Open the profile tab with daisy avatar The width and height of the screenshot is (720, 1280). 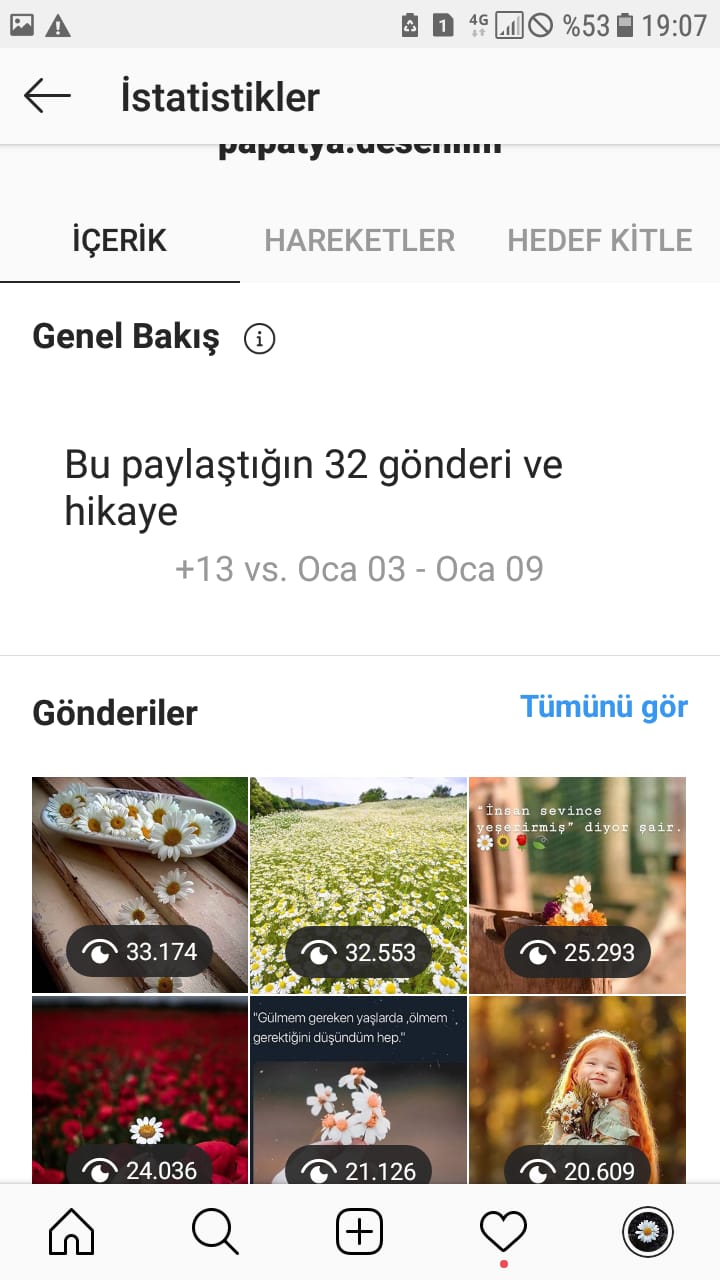point(648,1232)
